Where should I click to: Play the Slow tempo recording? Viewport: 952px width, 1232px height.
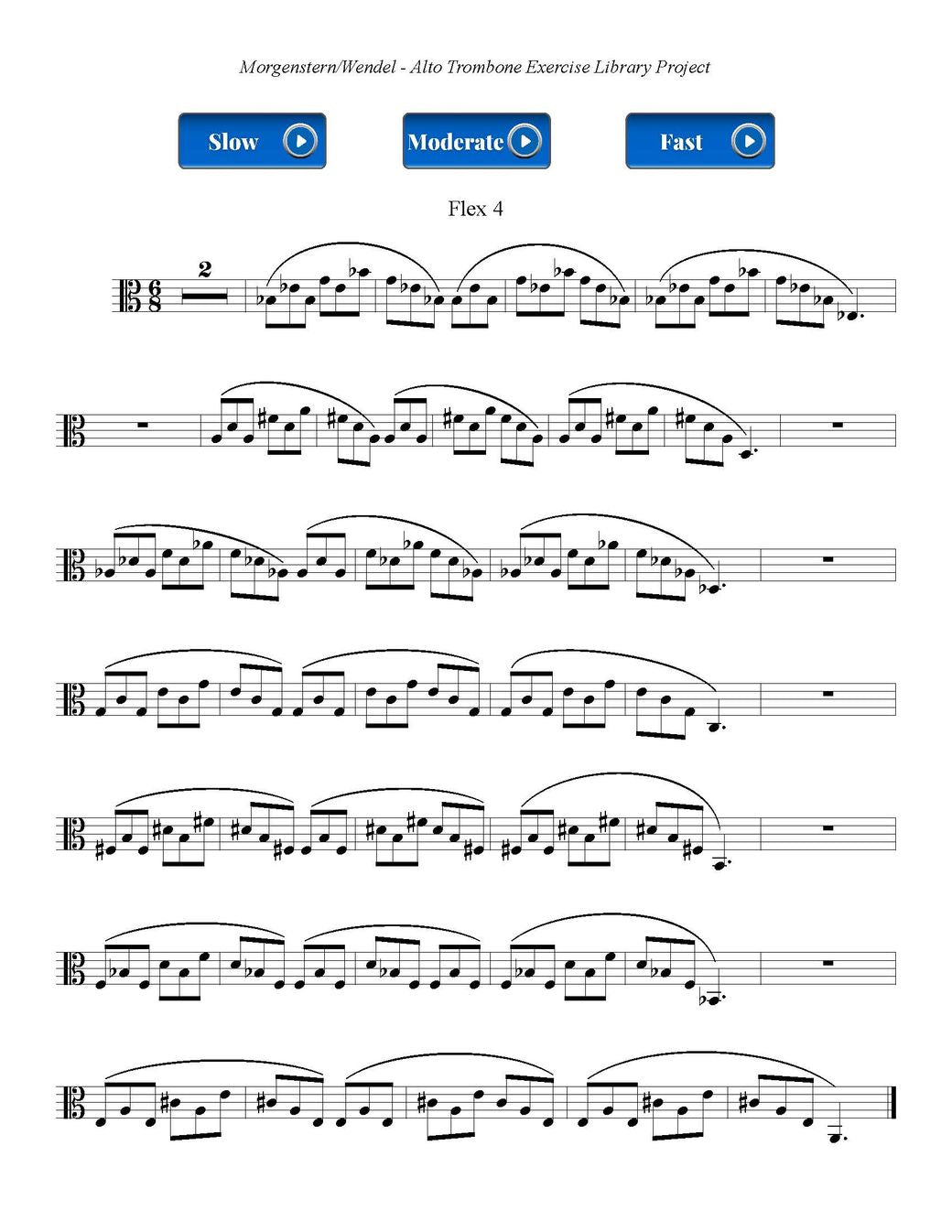pos(252,141)
